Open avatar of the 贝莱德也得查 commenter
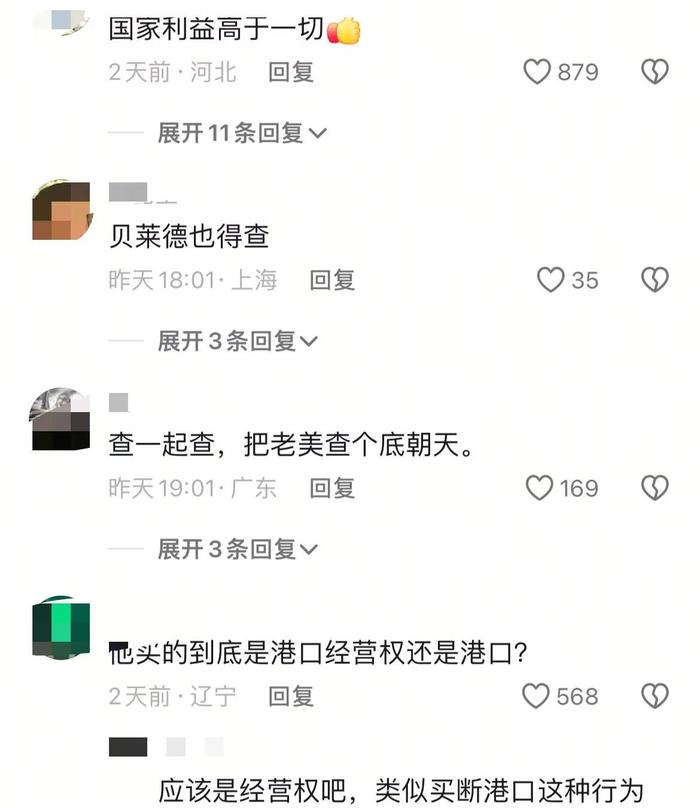 pos(61,210)
